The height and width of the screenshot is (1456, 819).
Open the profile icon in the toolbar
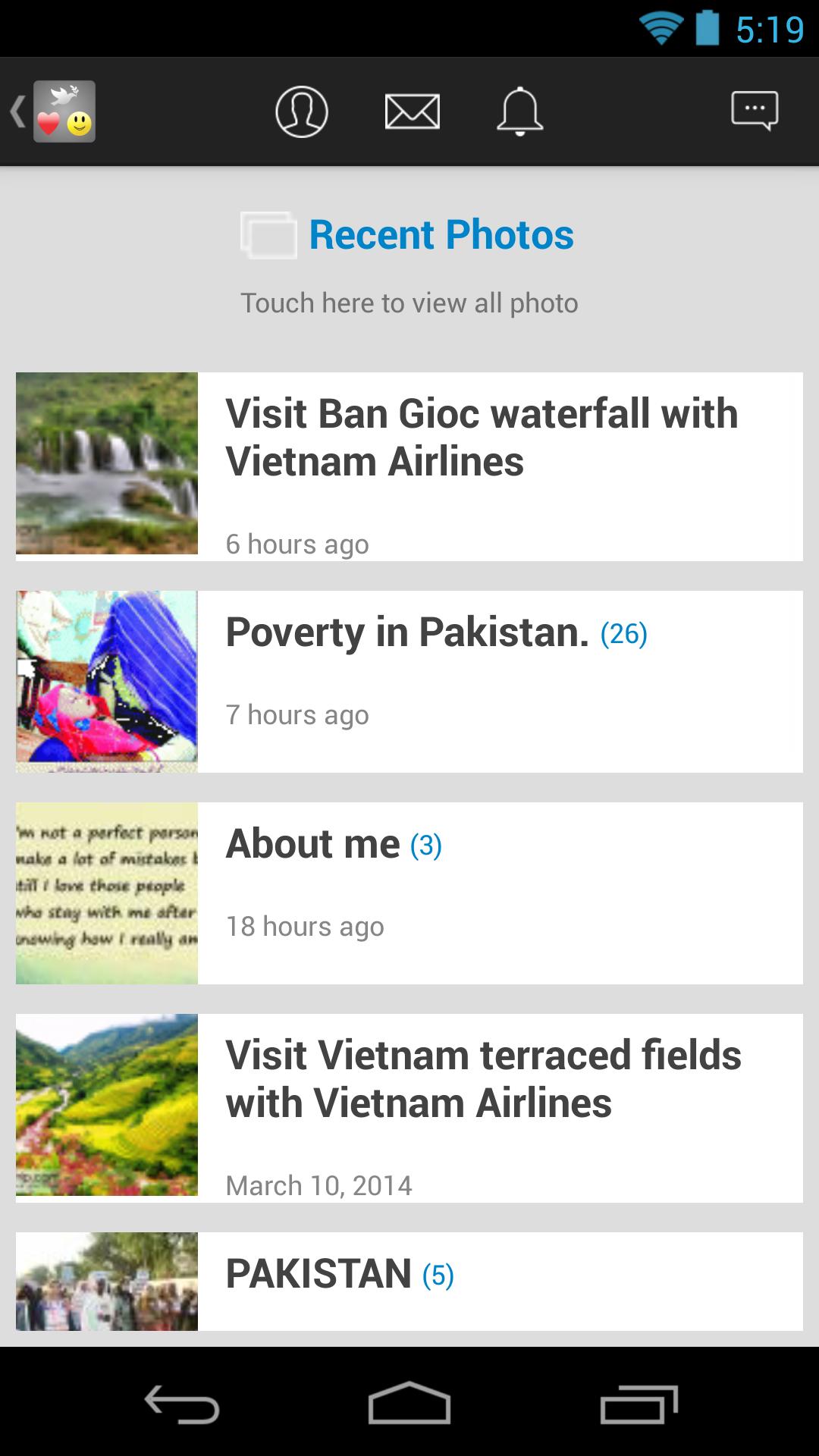301,112
